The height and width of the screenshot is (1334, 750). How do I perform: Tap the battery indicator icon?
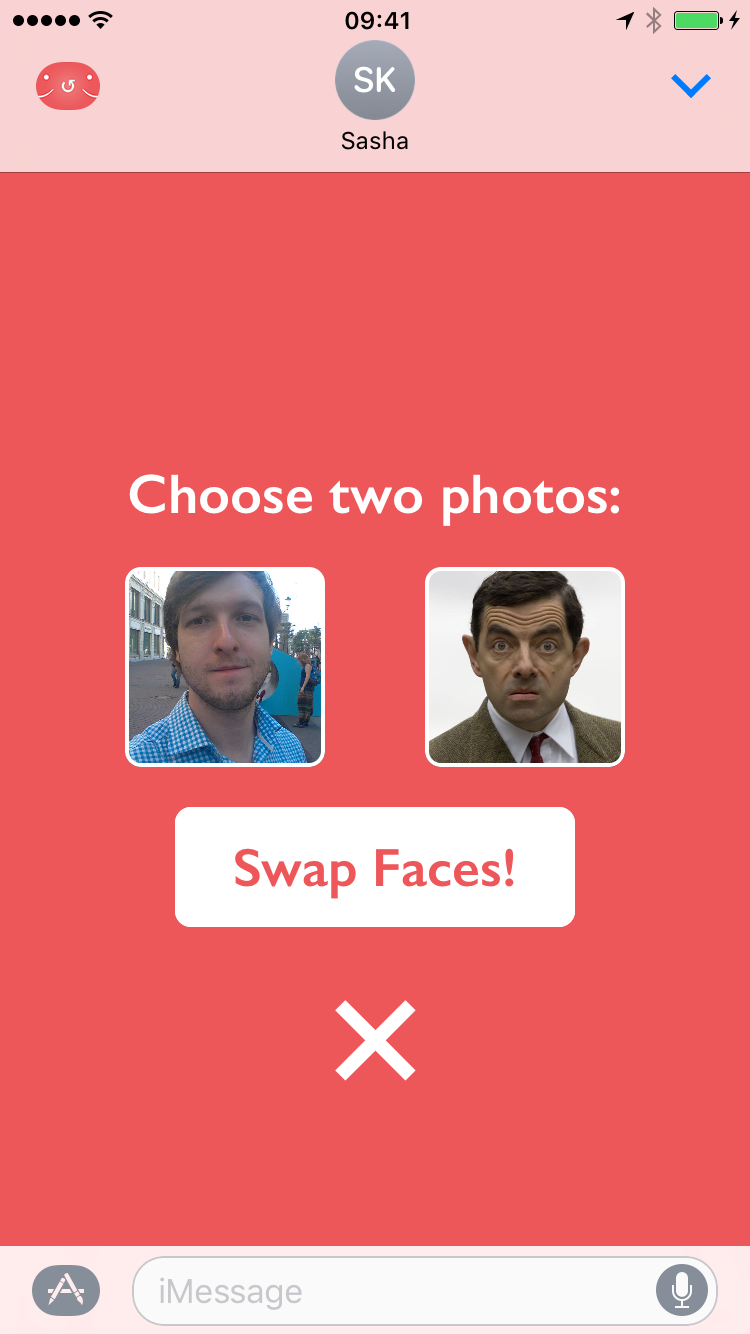tap(696, 18)
